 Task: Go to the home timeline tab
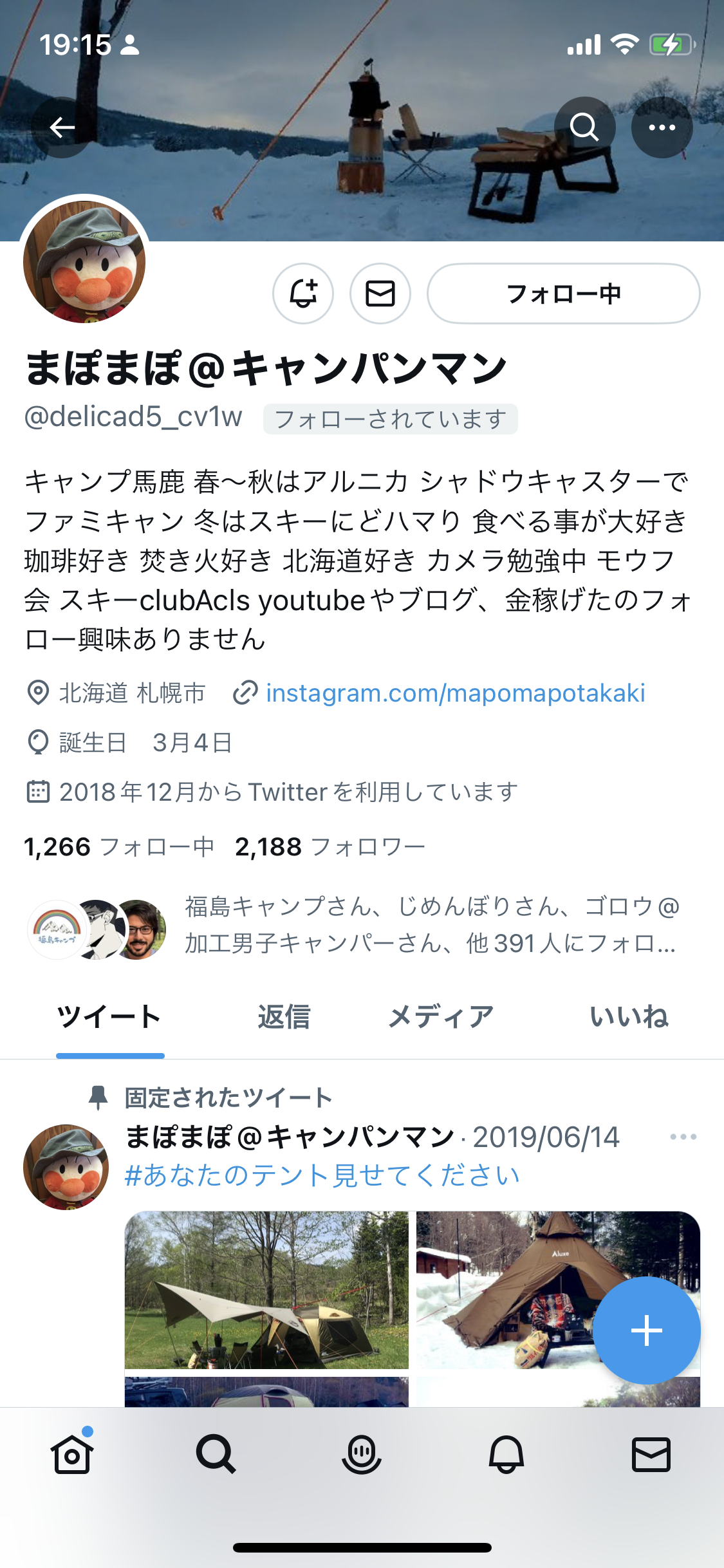click(72, 1455)
